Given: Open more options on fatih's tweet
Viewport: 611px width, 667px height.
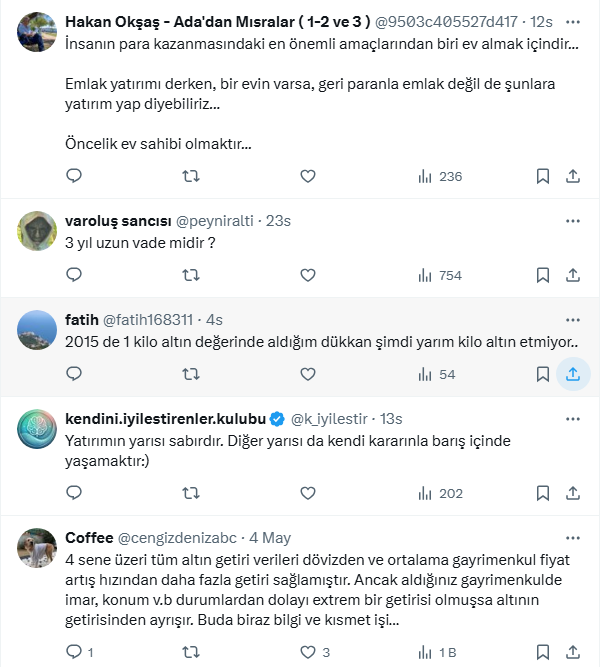Looking at the screenshot, I should [x=573, y=320].
